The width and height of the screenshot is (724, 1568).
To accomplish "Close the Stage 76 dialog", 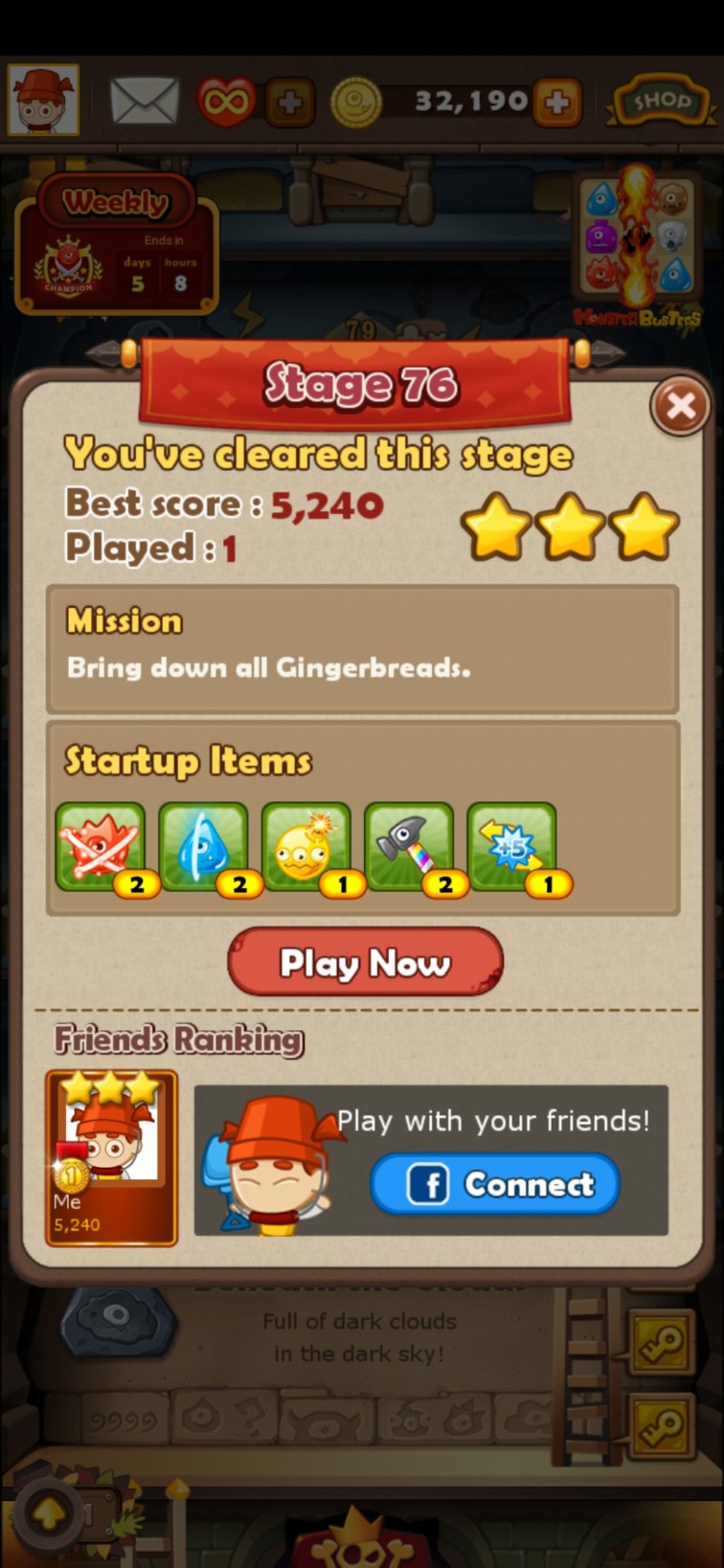I will [680, 406].
